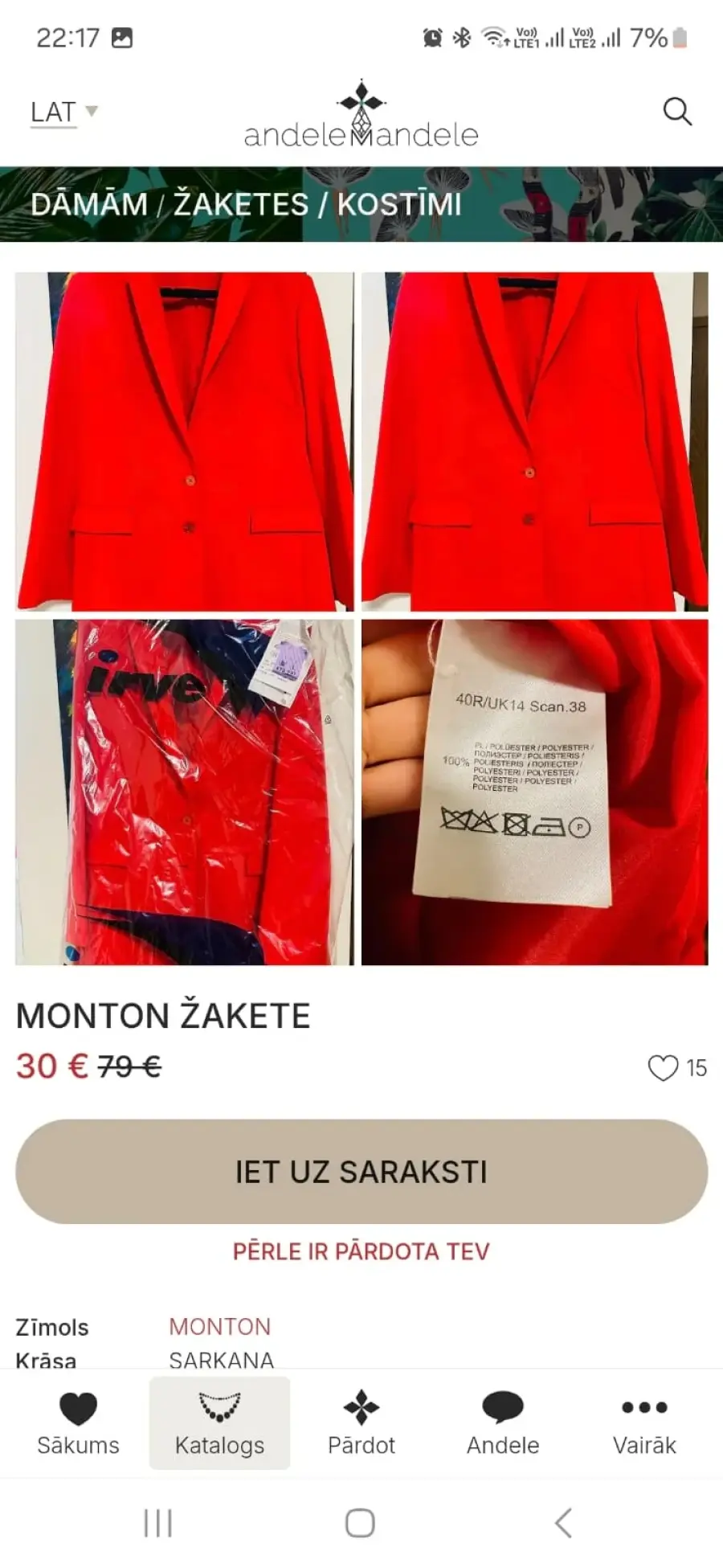
Task: Open the MONTON brand link
Action: click(x=219, y=1327)
